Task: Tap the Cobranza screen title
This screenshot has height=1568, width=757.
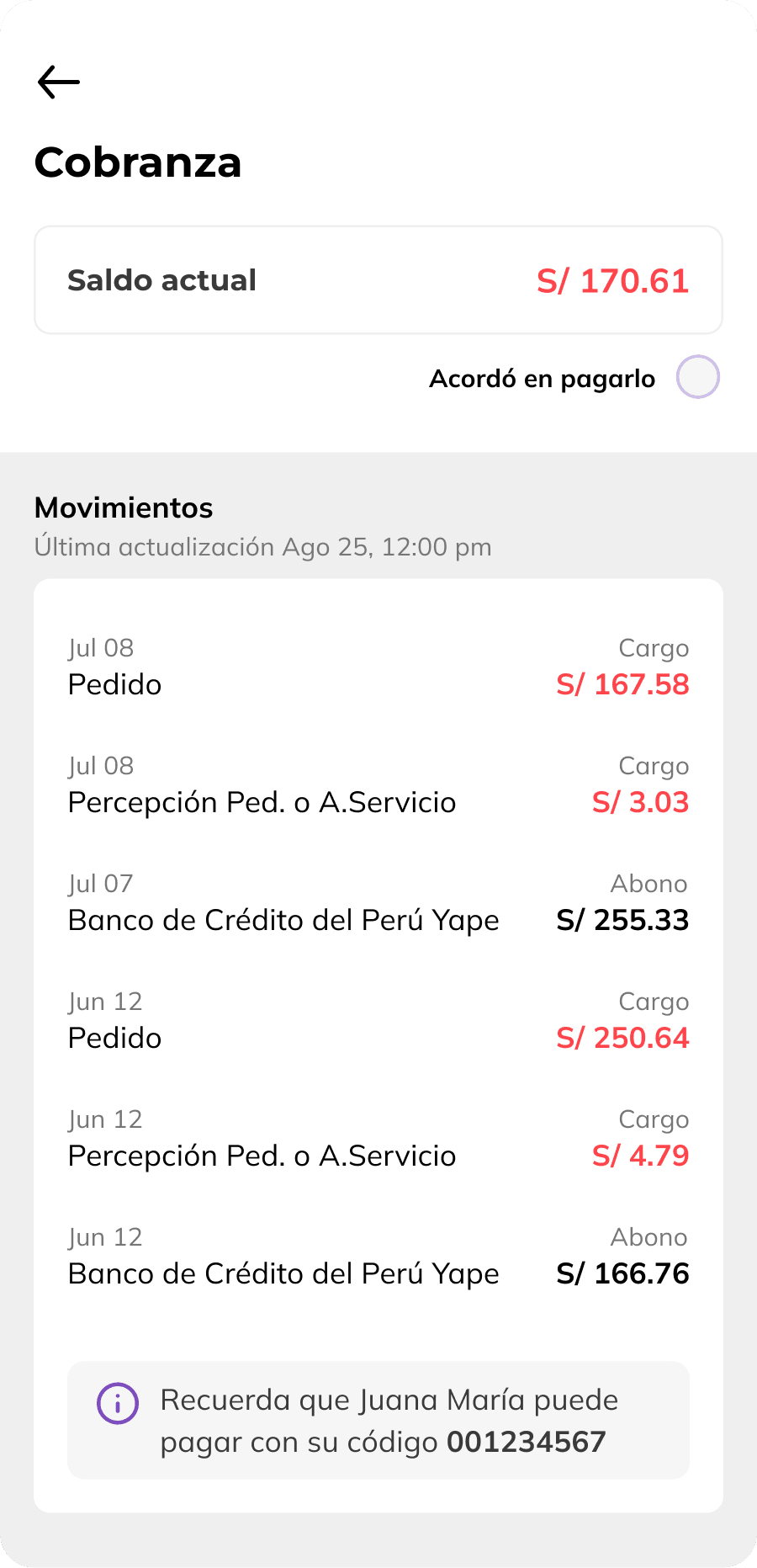Action: click(x=137, y=163)
